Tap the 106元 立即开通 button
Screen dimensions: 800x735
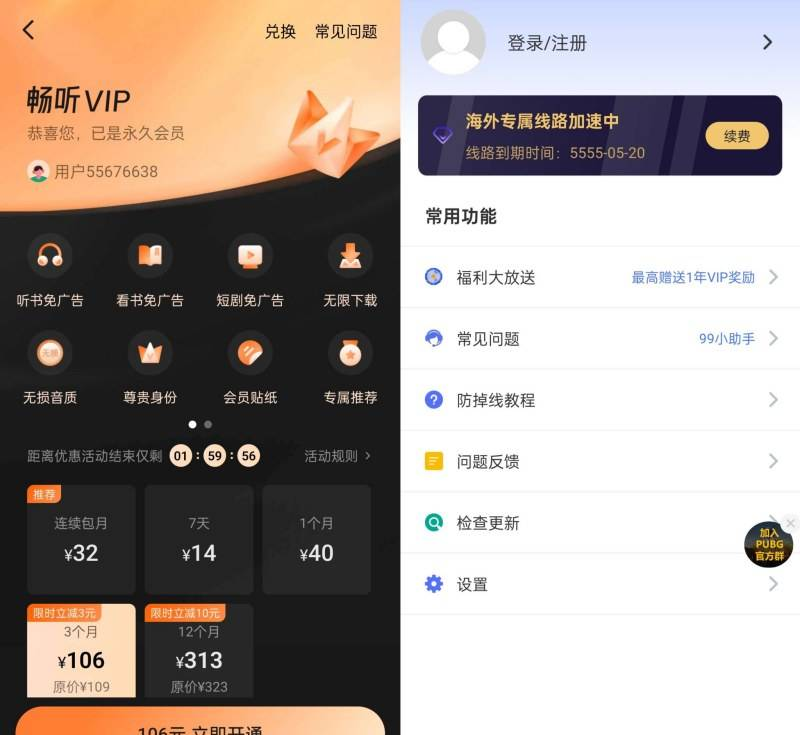pos(200,724)
